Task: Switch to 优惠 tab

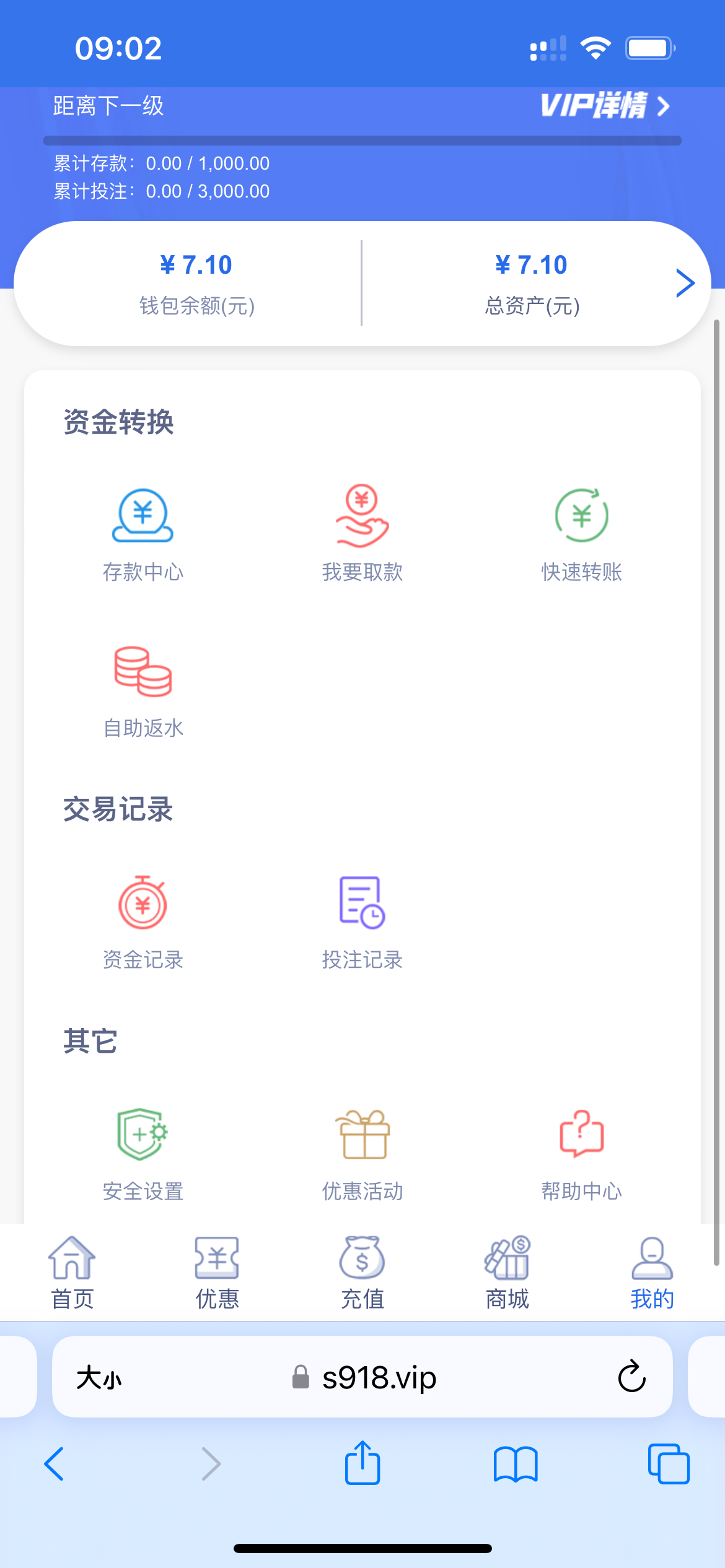Action: coord(217,1273)
